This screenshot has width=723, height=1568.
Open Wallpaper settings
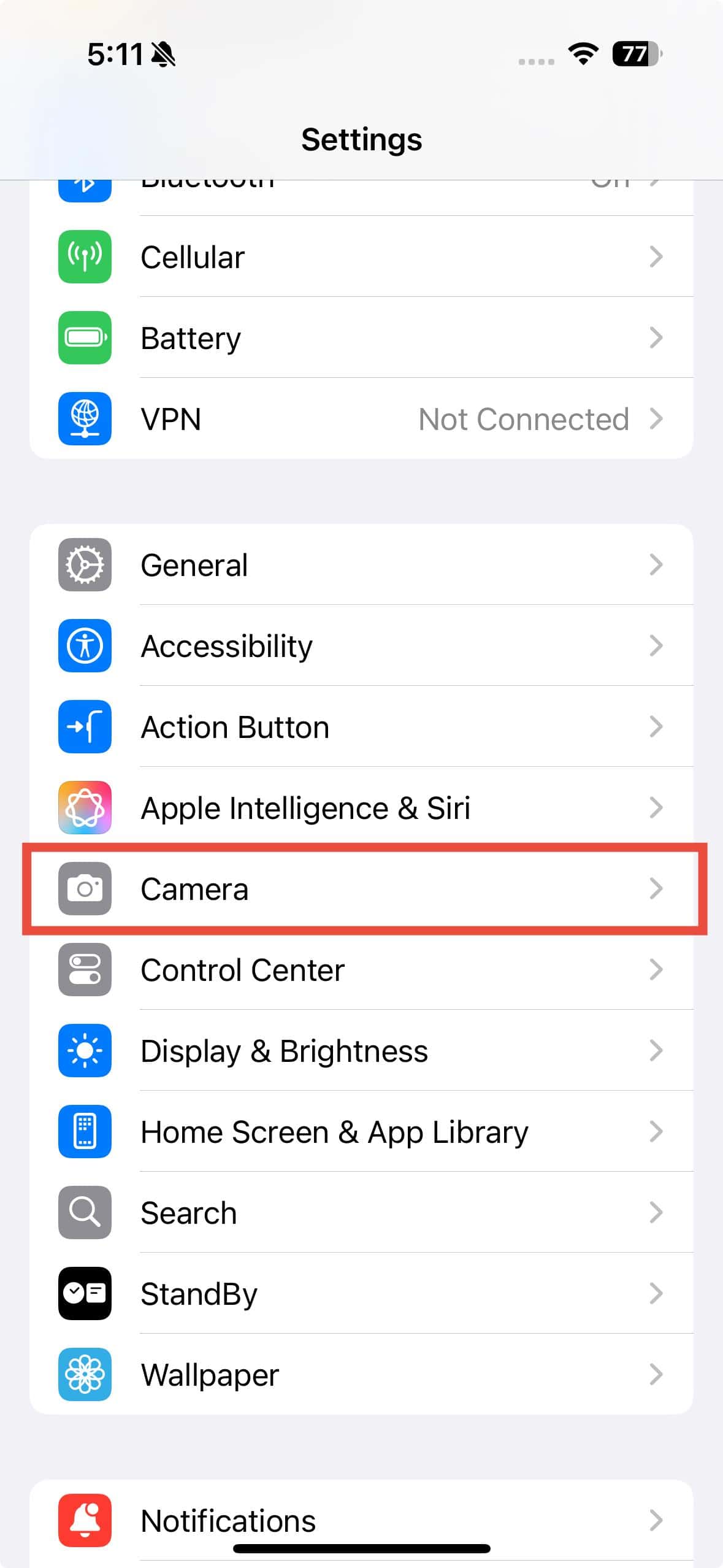coord(361,1374)
